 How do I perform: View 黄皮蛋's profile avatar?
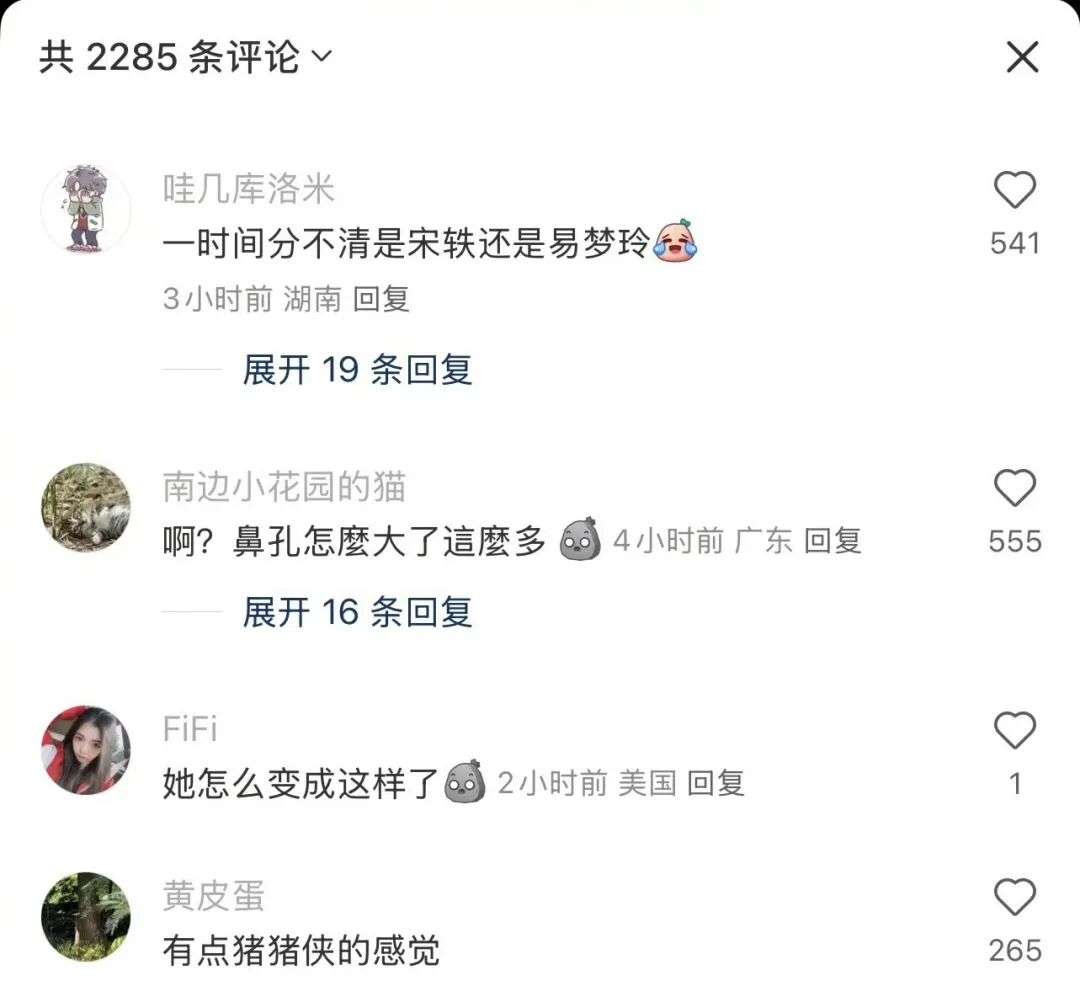click(86, 916)
